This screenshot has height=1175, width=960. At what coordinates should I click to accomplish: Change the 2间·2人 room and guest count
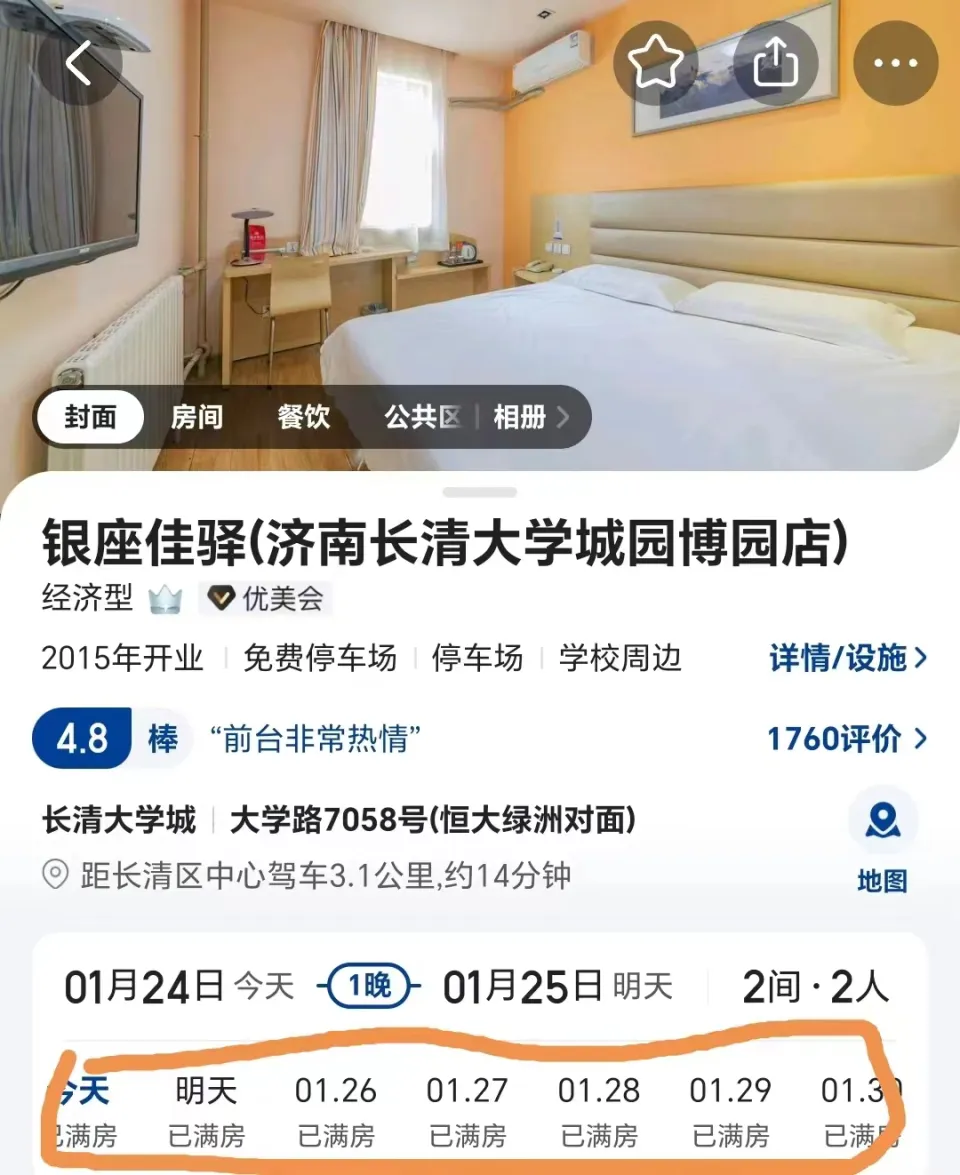click(x=815, y=988)
